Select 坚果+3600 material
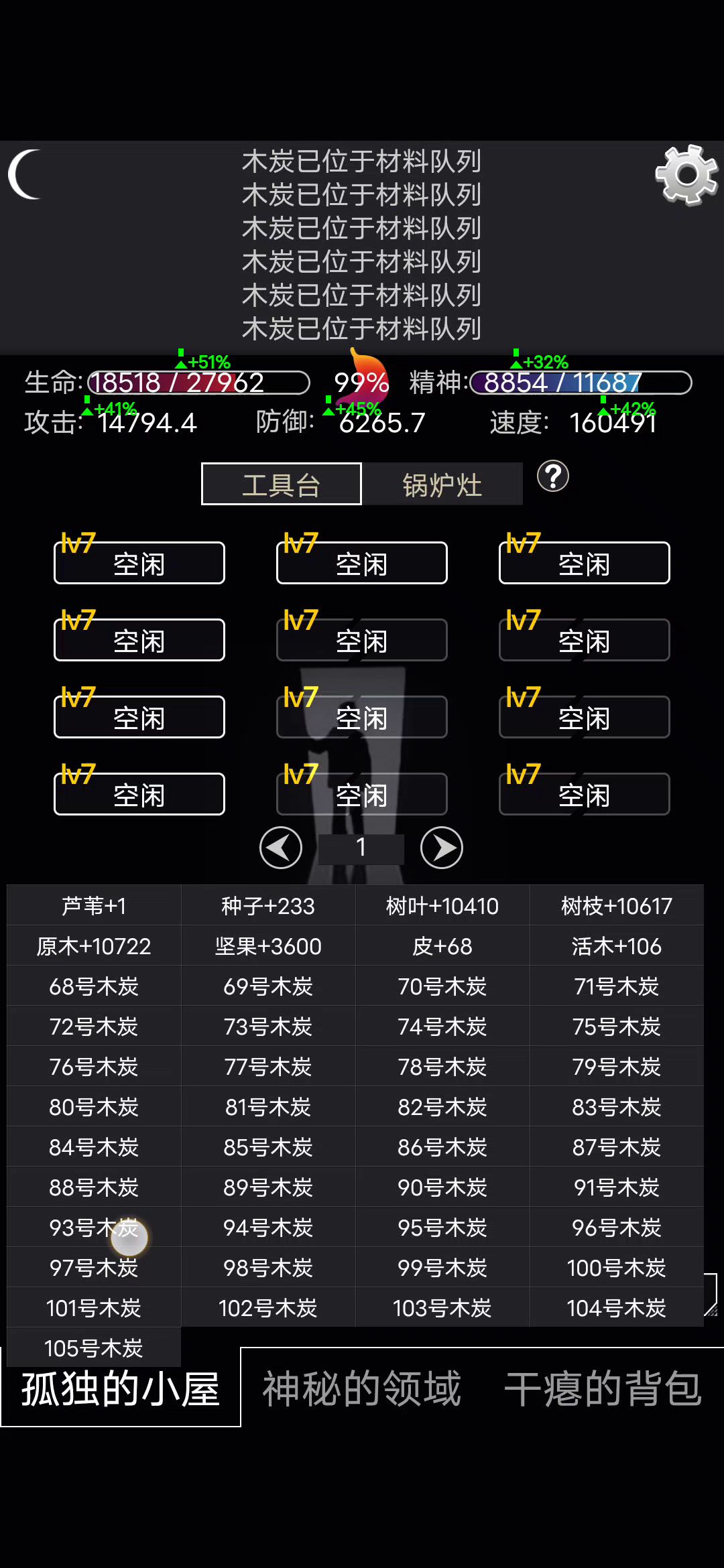This screenshot has width=724, height=1568. point(268,946)
